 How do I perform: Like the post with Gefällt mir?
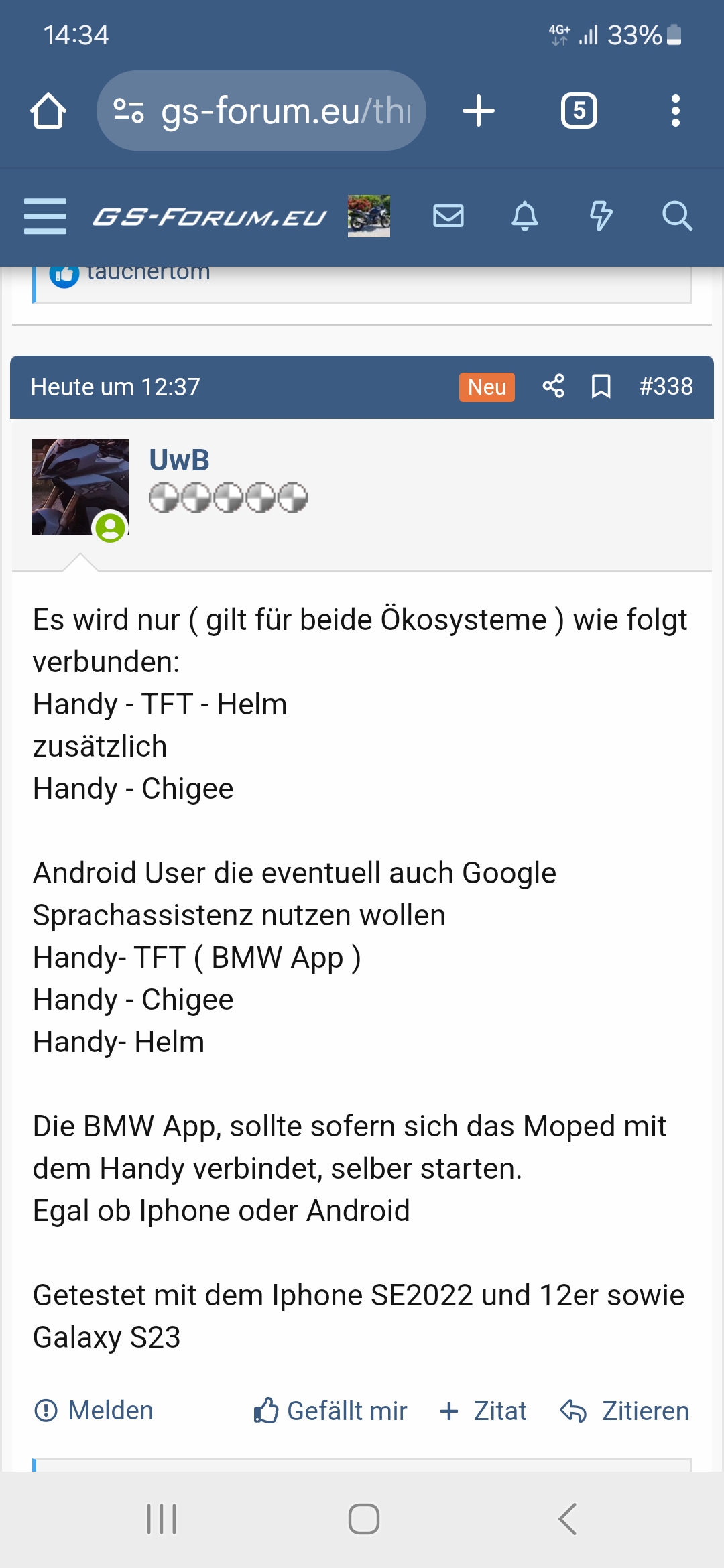tap(330, 1411)
